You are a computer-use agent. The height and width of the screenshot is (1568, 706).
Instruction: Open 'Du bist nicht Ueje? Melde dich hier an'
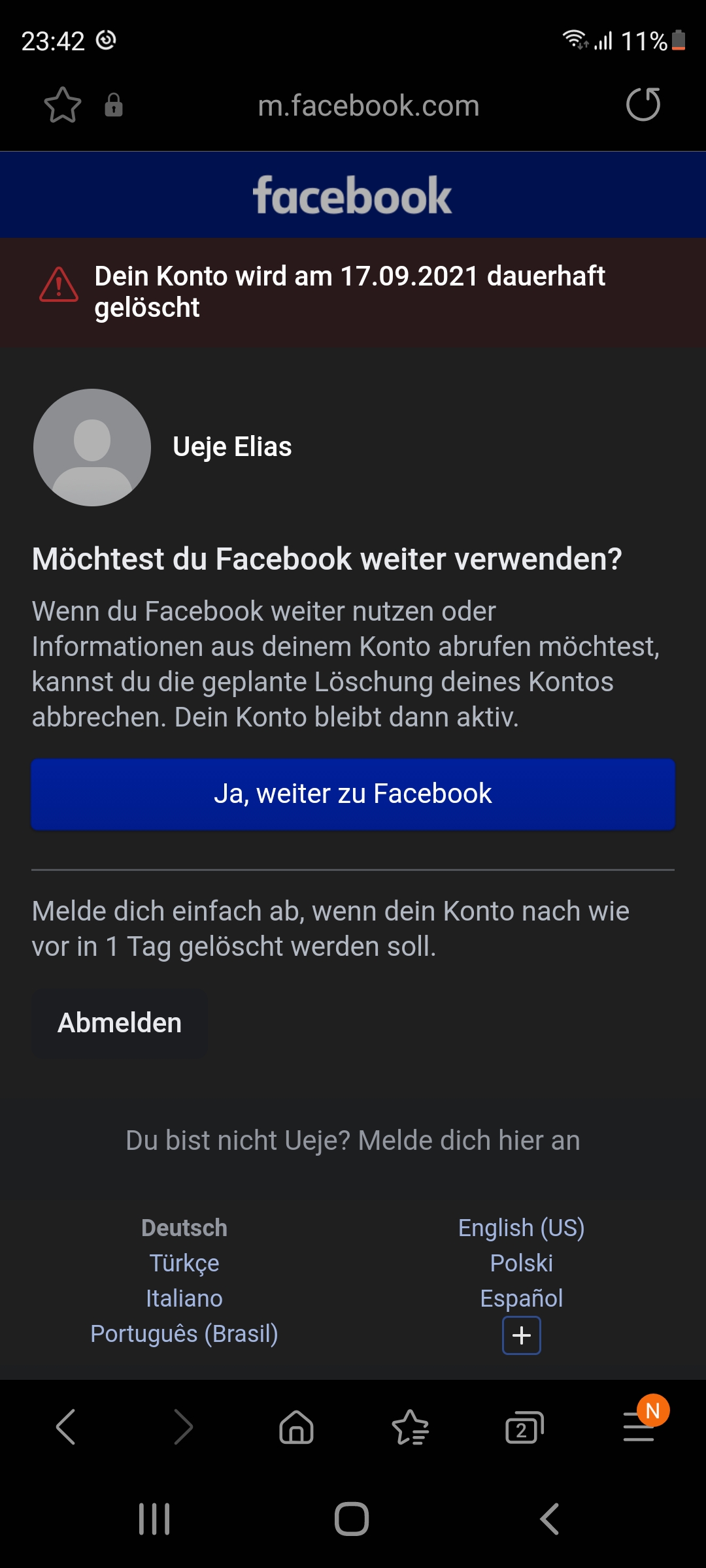[x=353, y=1140]
